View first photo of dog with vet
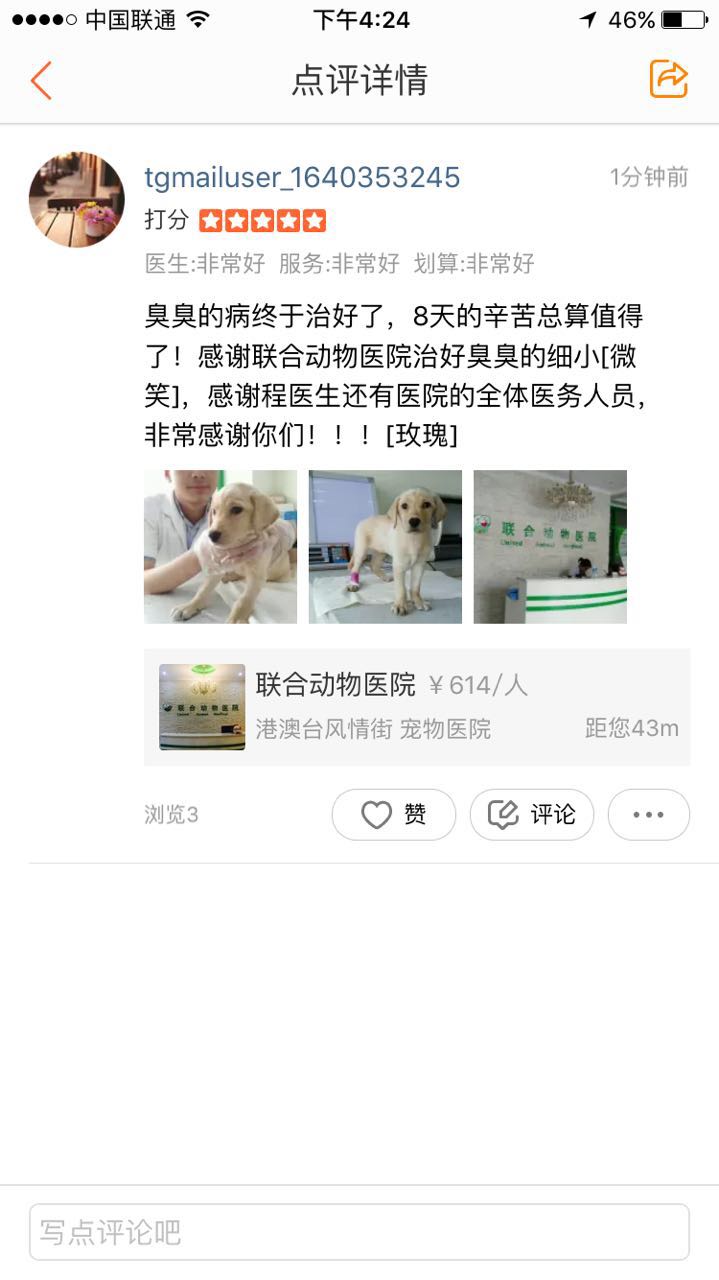This screenshot has height=1280, width=719. pos(220,547)
